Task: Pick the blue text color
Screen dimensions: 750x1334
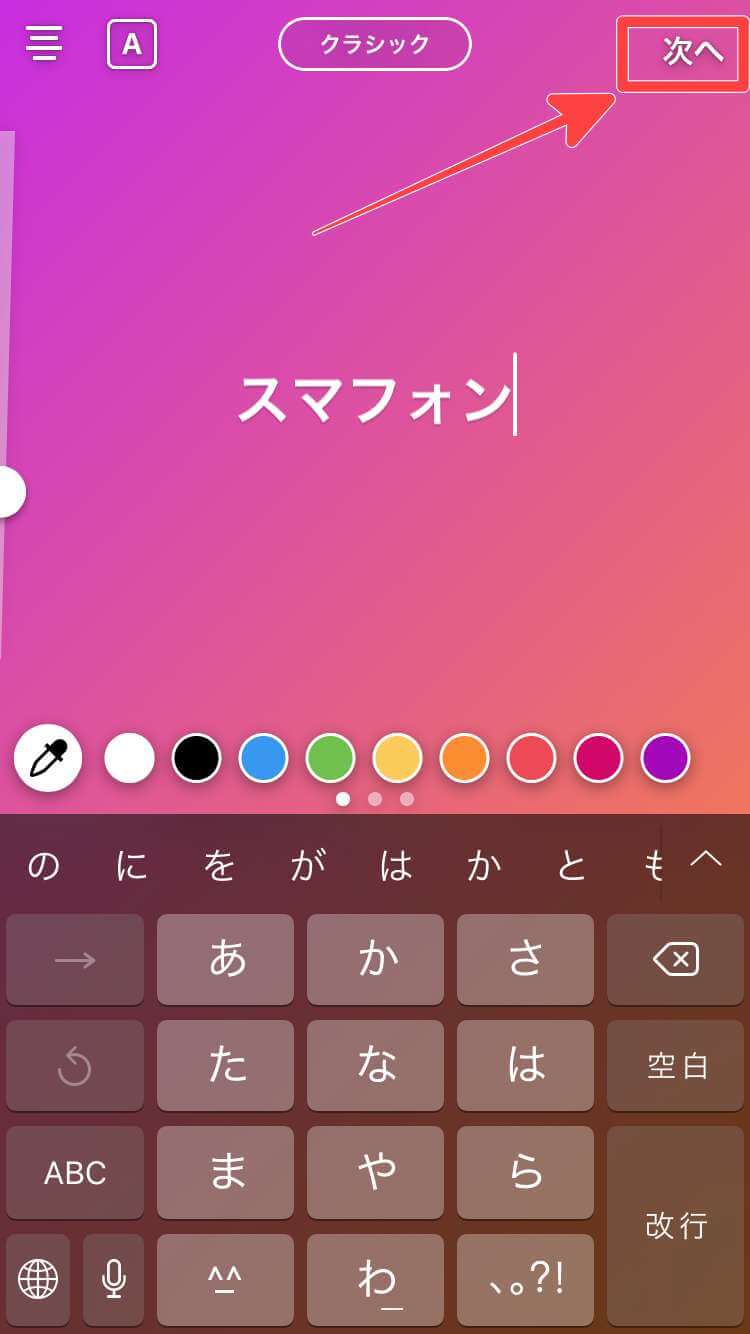Action: 264,758
